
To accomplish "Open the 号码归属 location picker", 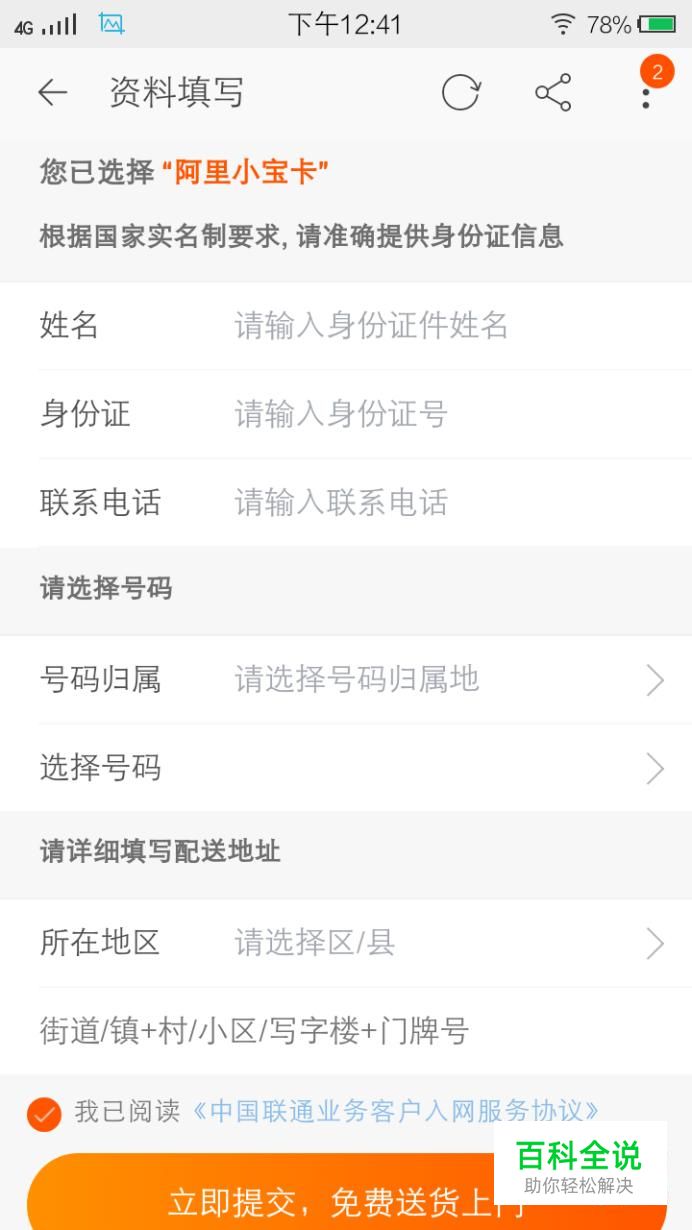I will point(346,680).
